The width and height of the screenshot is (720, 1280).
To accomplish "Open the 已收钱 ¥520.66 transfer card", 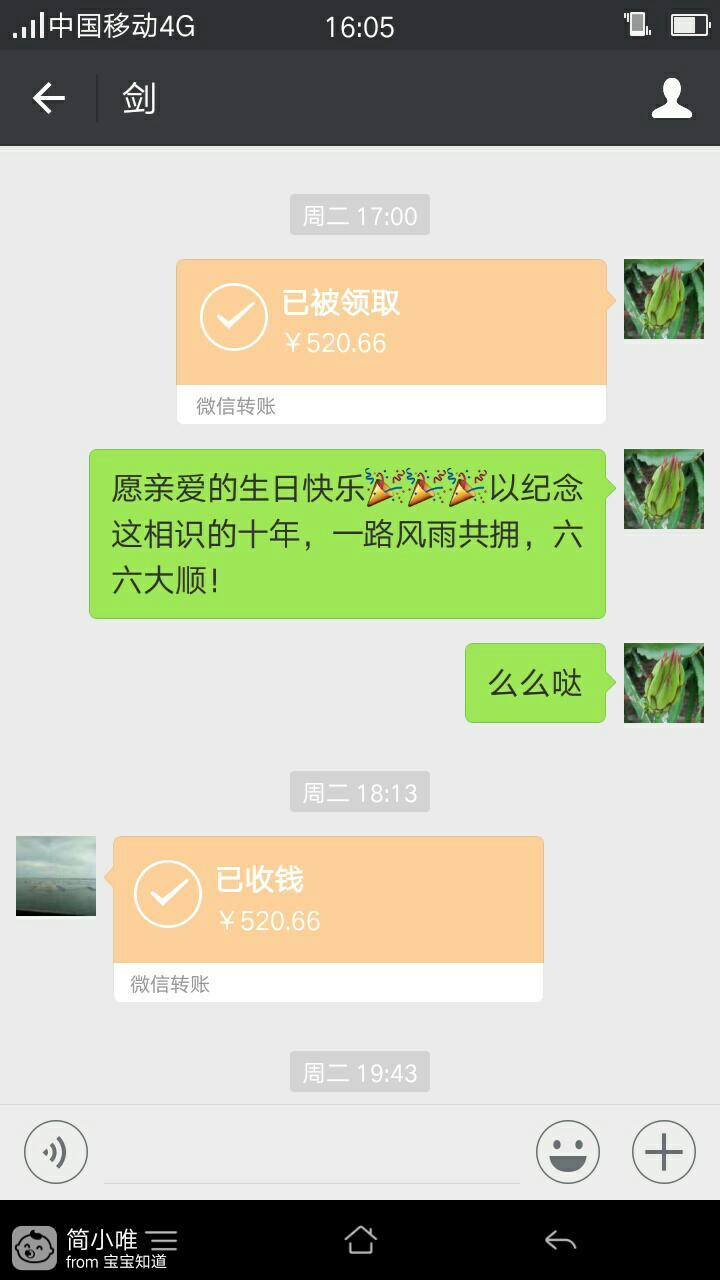I will pyautogui.click(x=328, y=902).
